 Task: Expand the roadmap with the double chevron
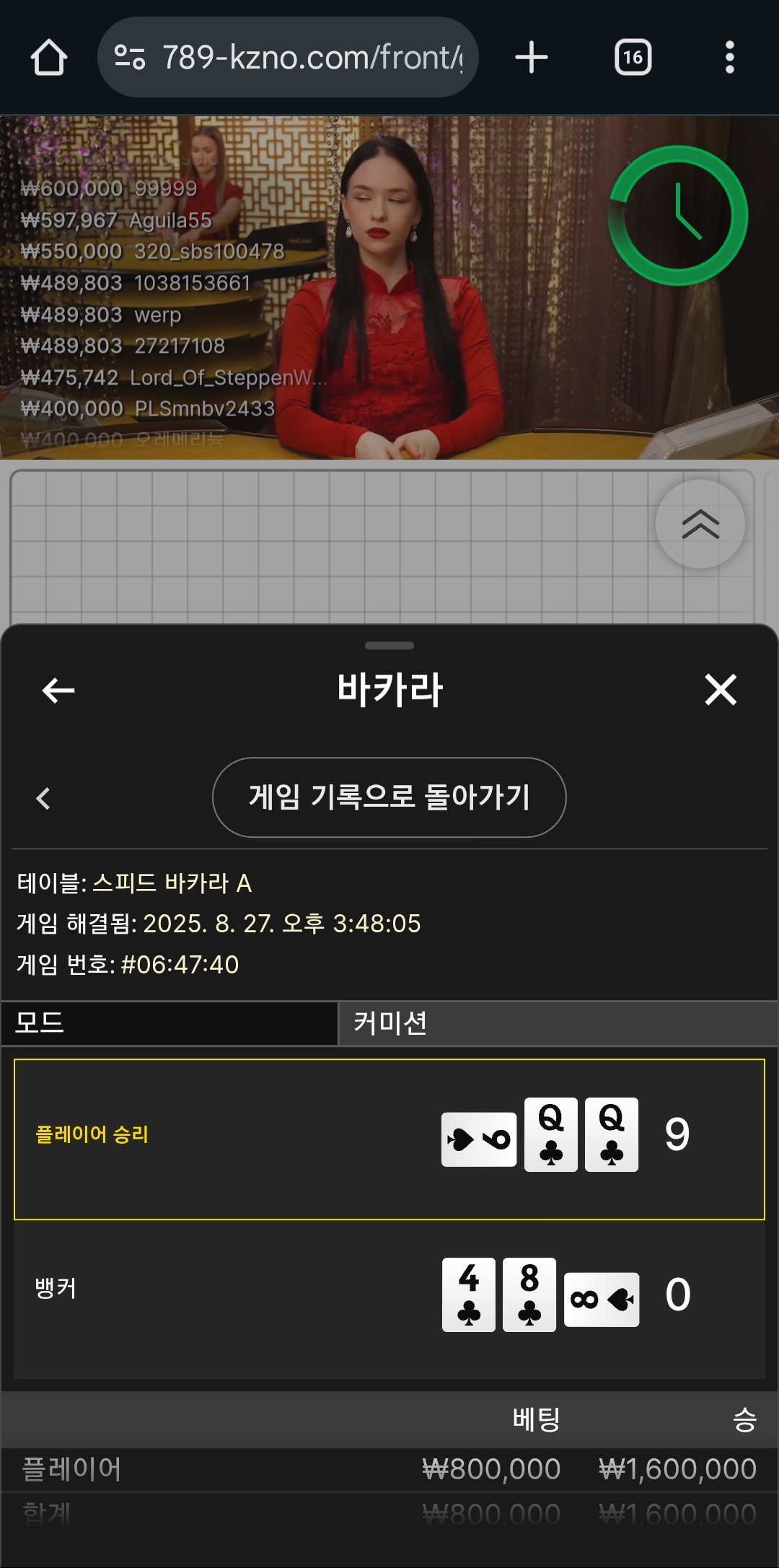(x=700, y=524)
